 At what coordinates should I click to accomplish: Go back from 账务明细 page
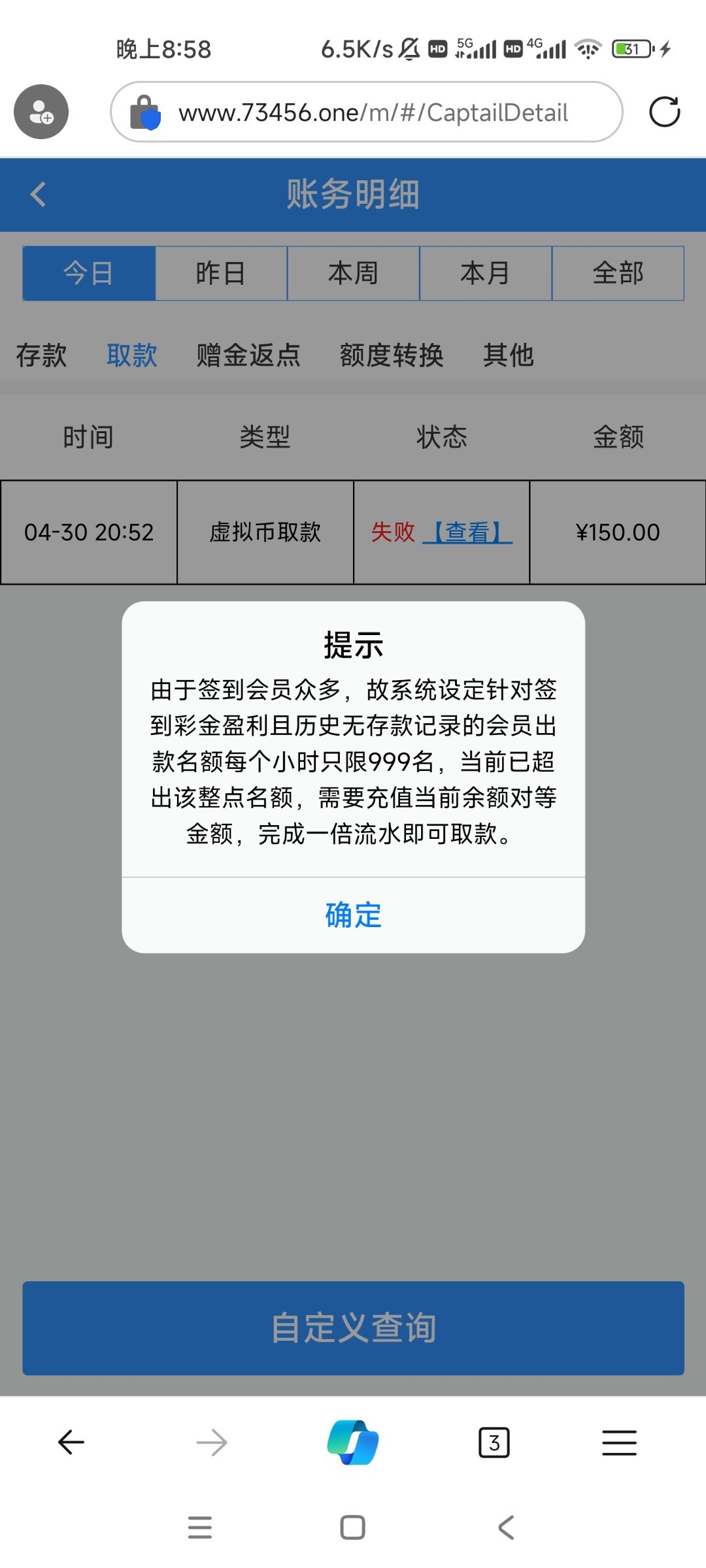(38, 195)
